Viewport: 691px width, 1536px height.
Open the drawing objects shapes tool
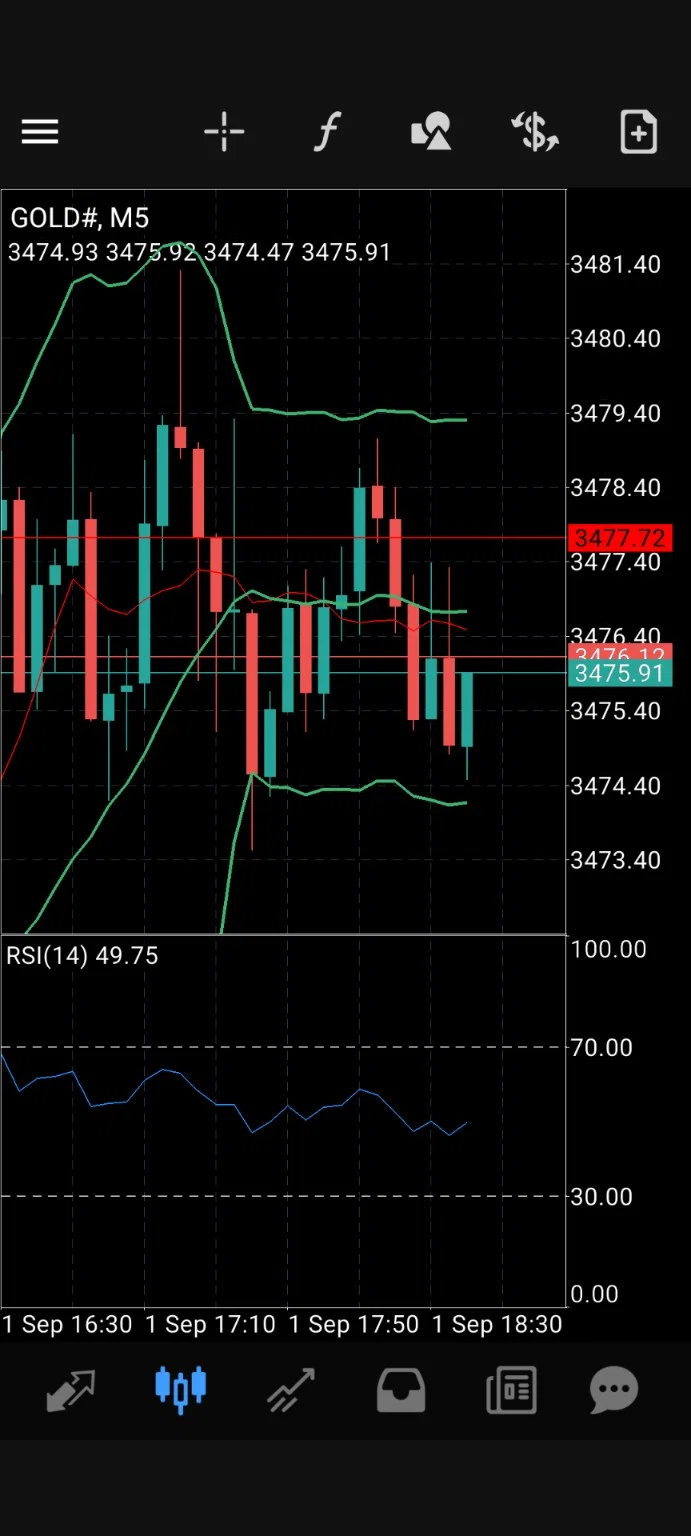(x=431, y=132)
